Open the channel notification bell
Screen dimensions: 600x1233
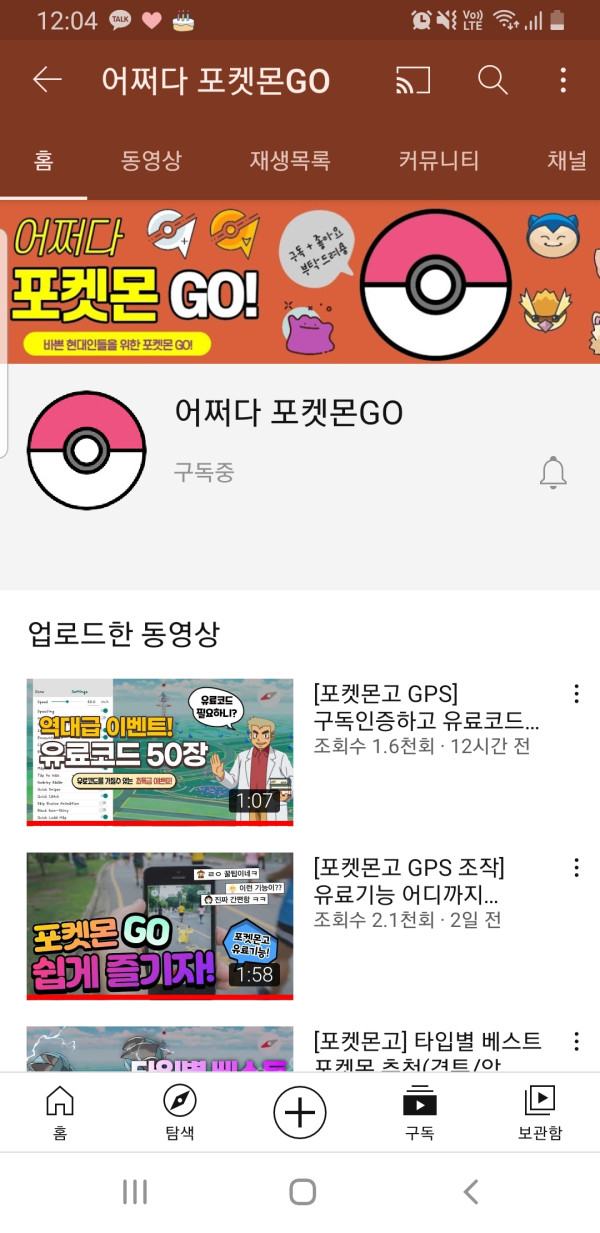pyautogui.click(x=553, y=473)
